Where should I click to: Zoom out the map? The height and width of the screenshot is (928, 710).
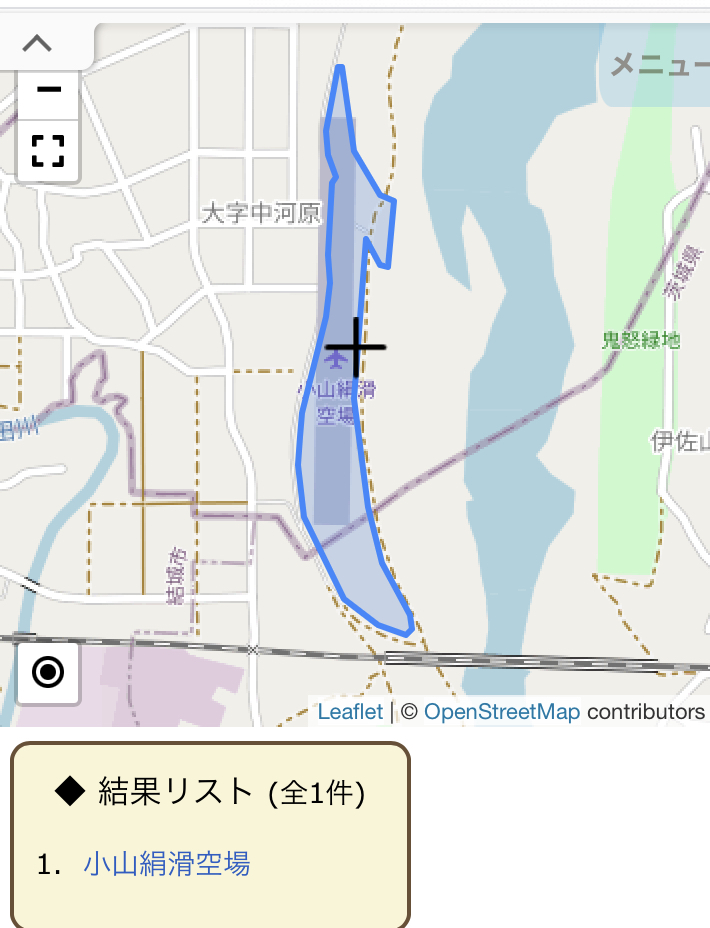[48, 90]
